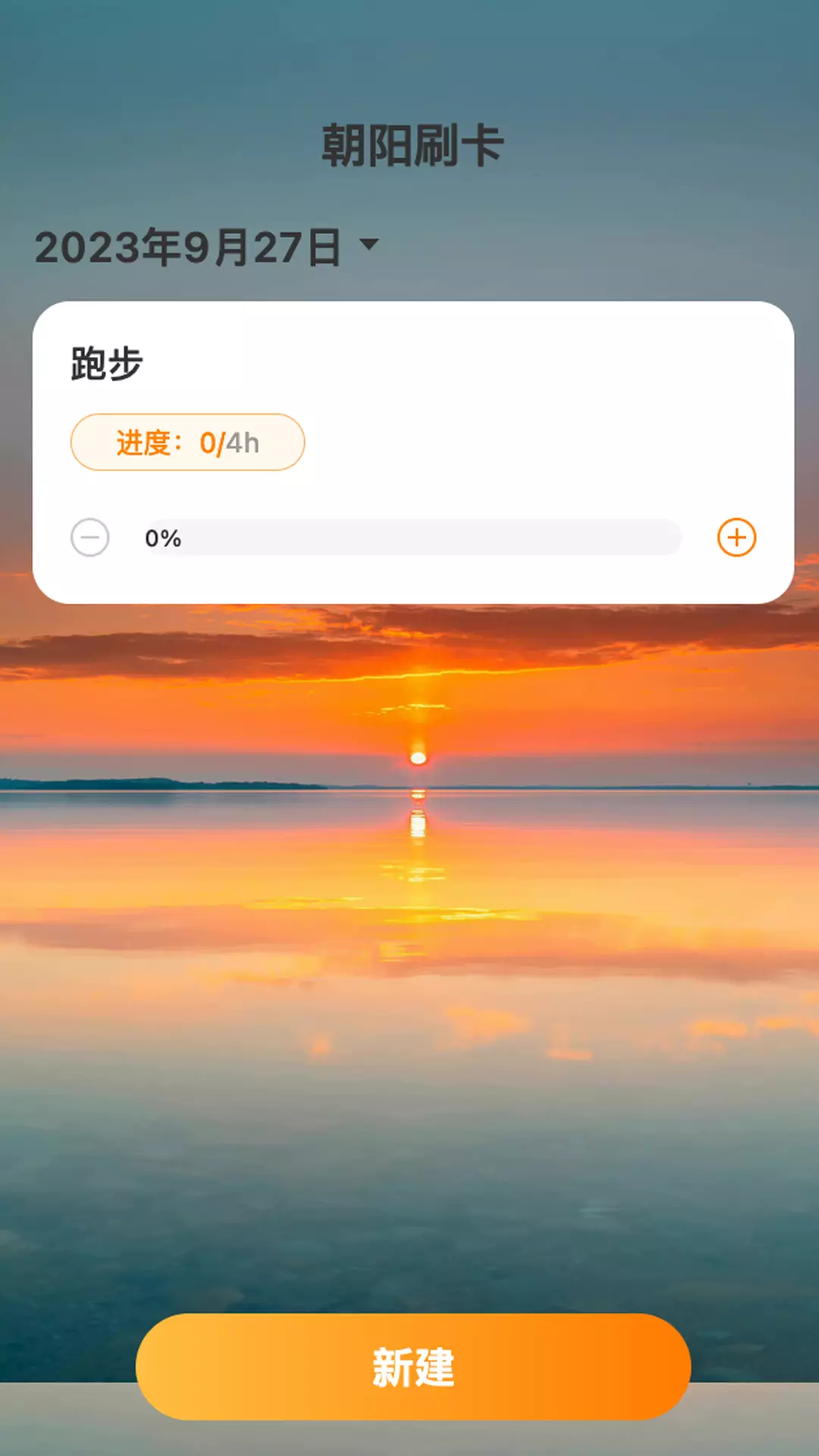The height and width of the screenshot is (1456, 819).
Task: Open the 2023年9月27日 date dropdown
Action: [206, 247]
